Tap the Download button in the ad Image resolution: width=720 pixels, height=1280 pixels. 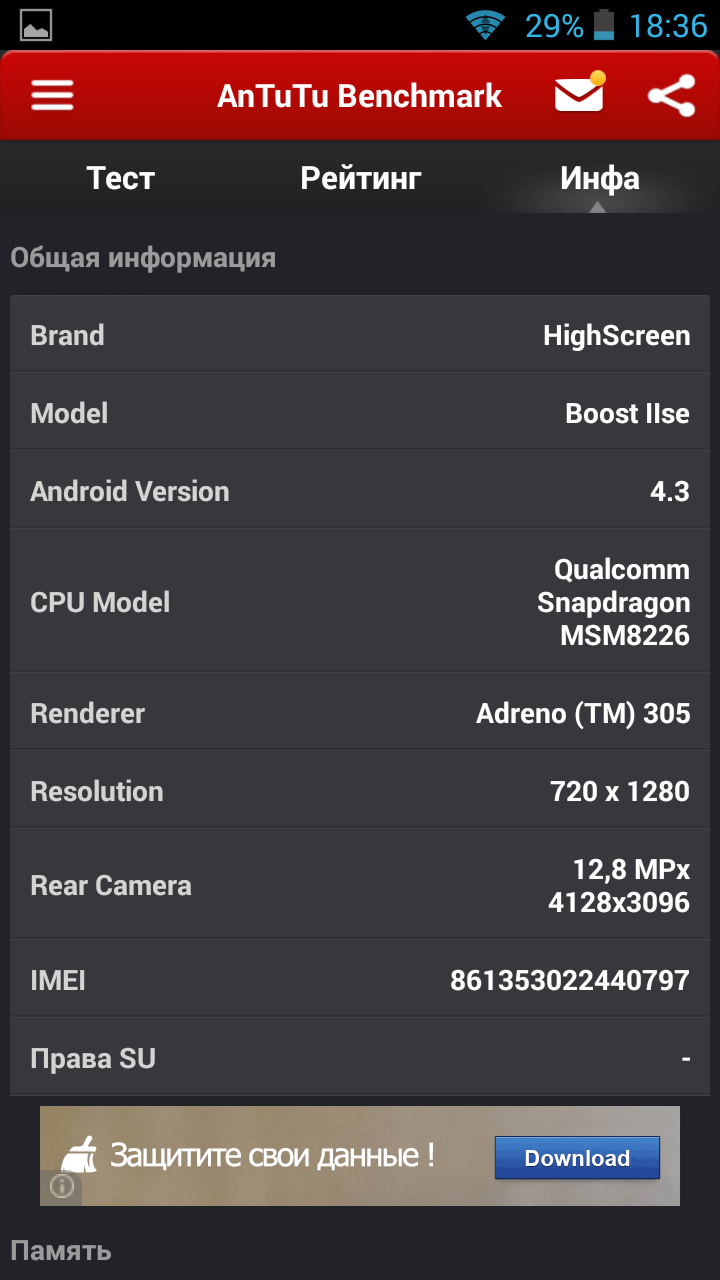coord(577,1158)
